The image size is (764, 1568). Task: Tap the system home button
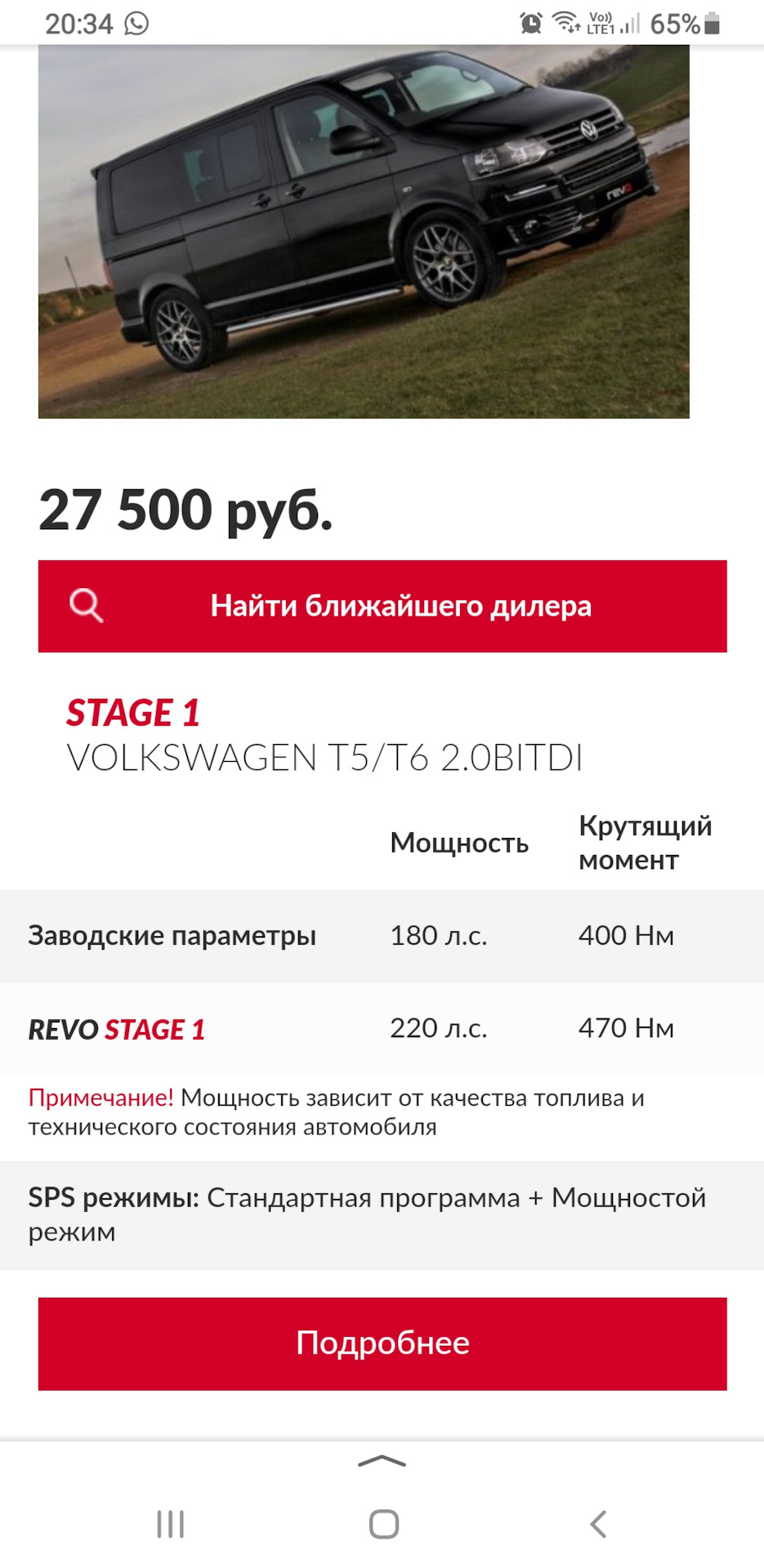coord(383,1524)
